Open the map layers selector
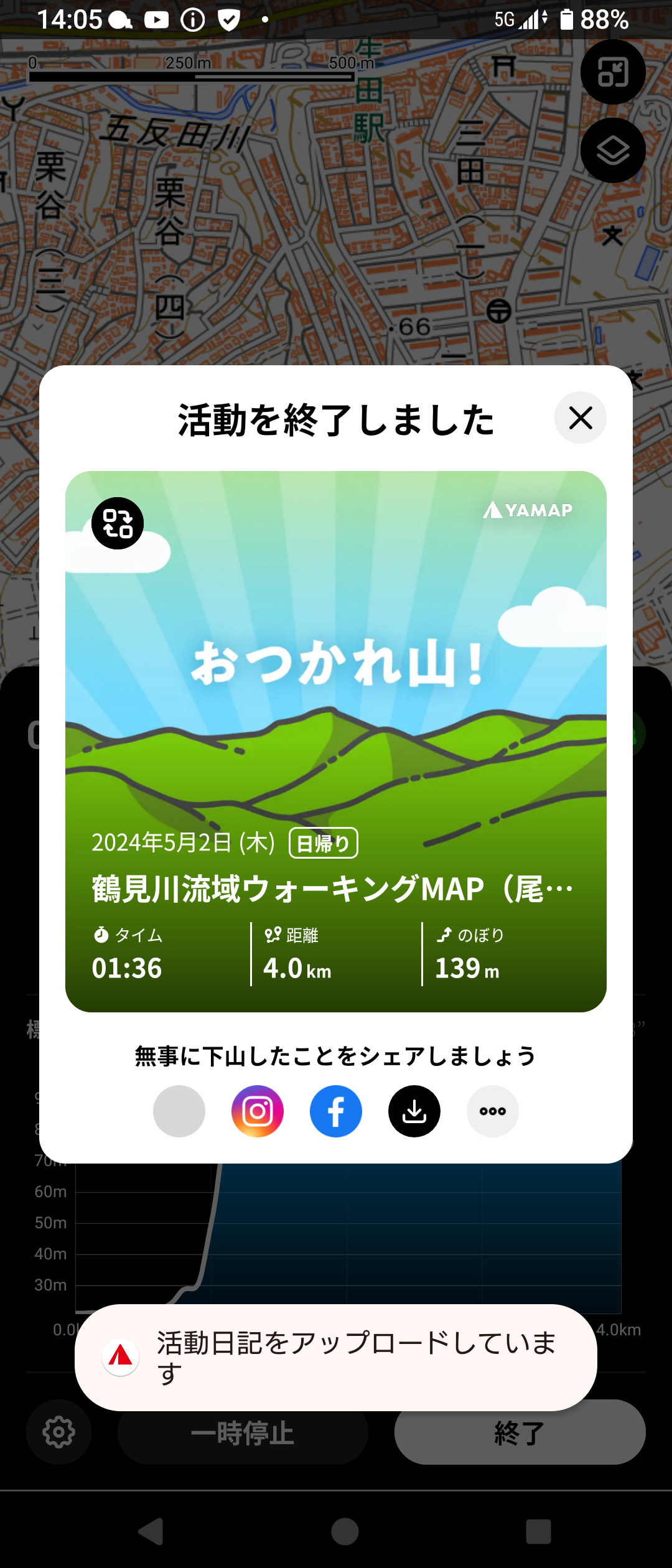 613,151
